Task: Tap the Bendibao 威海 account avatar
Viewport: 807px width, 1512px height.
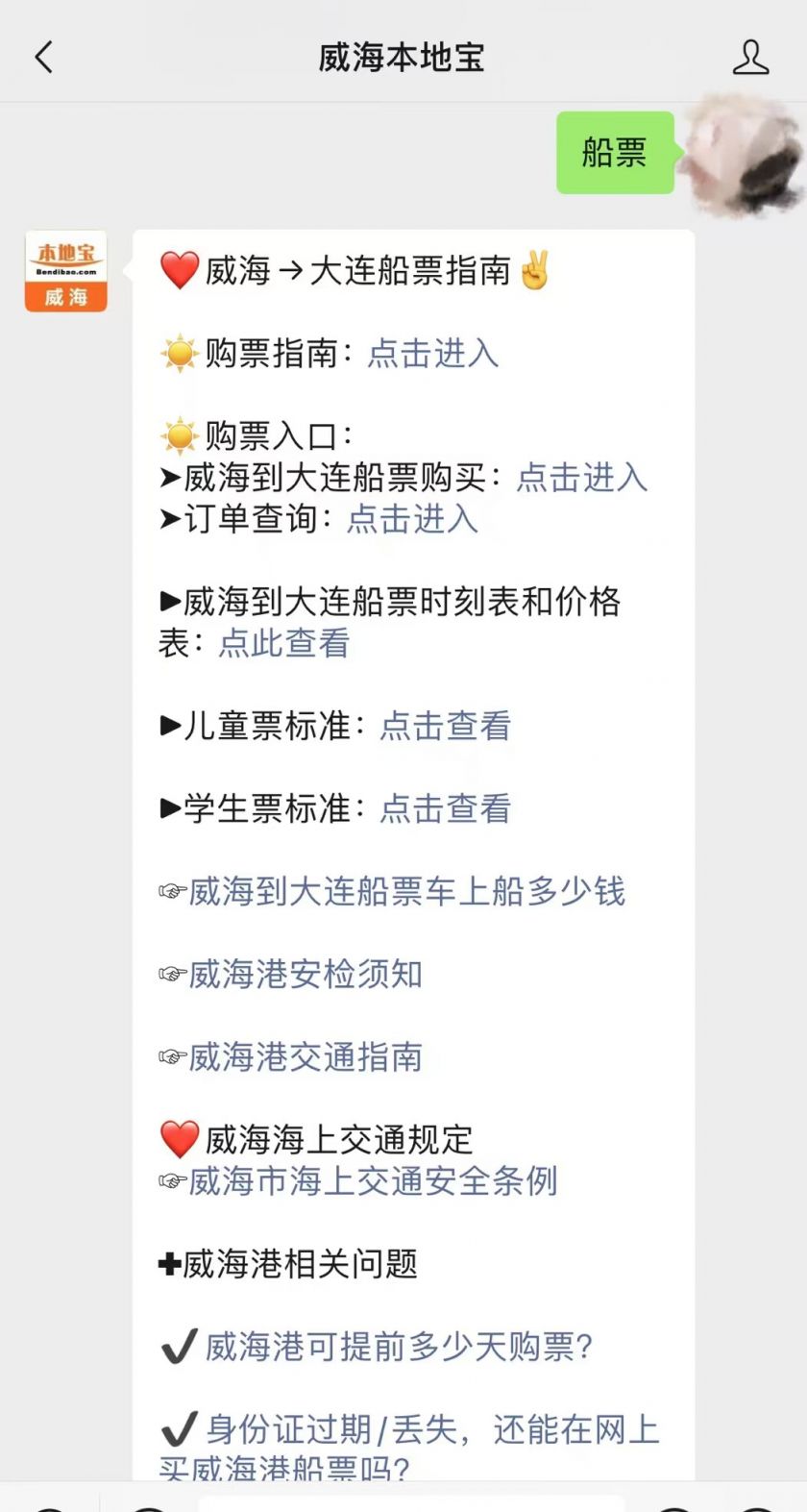Action: [x=64, y=271]
